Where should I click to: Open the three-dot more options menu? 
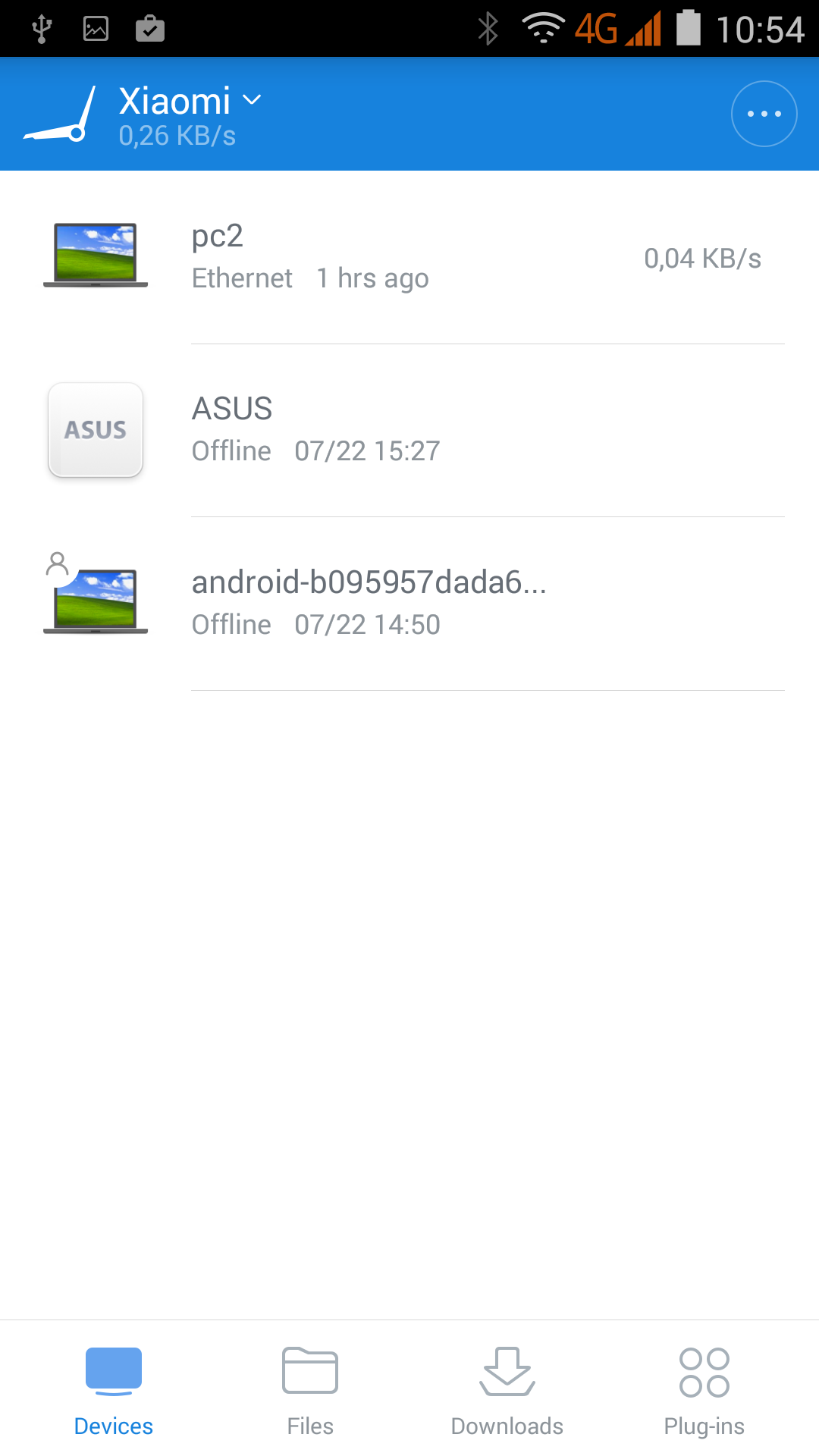coord(764,114)
